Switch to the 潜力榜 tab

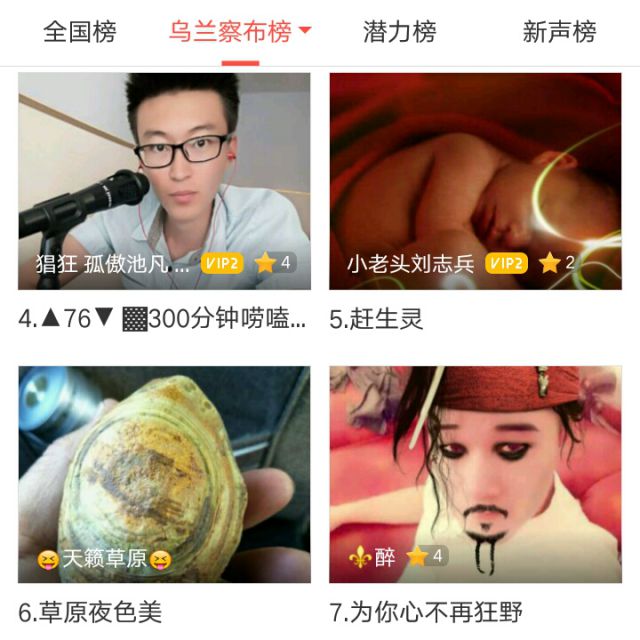tap(400, 32)
